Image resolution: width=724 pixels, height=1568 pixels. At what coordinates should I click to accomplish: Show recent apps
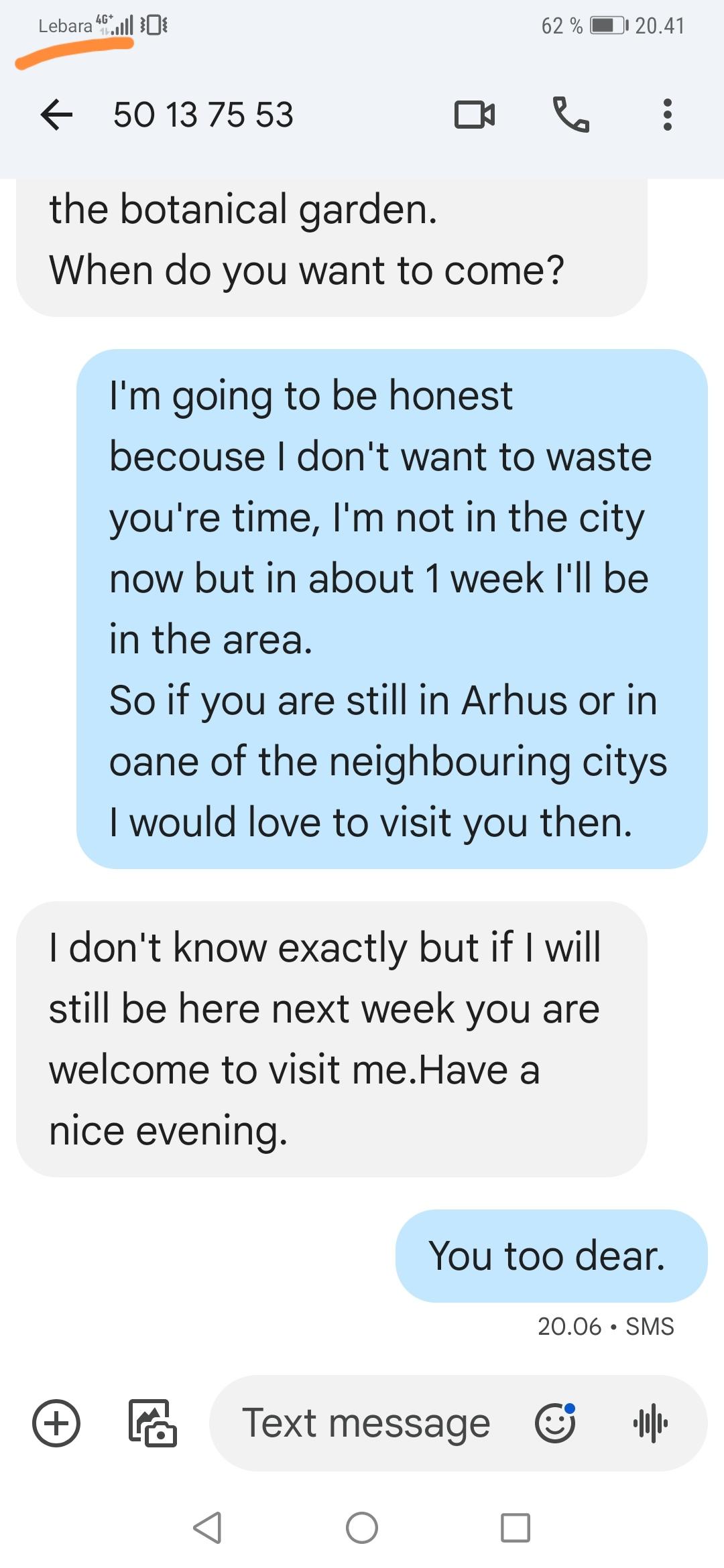[x=516, y=1528]
